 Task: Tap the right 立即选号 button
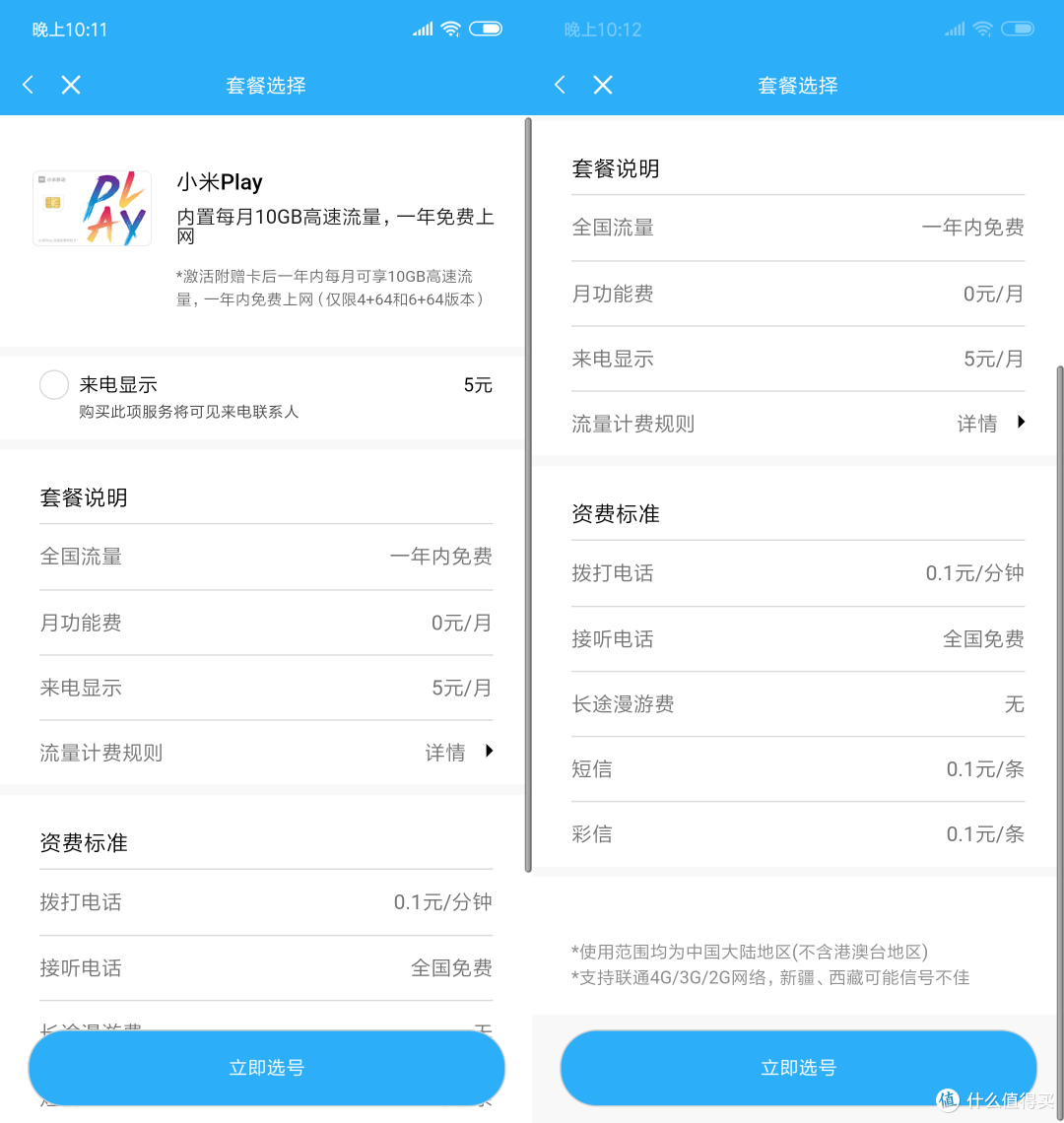tap(798, 1067)
